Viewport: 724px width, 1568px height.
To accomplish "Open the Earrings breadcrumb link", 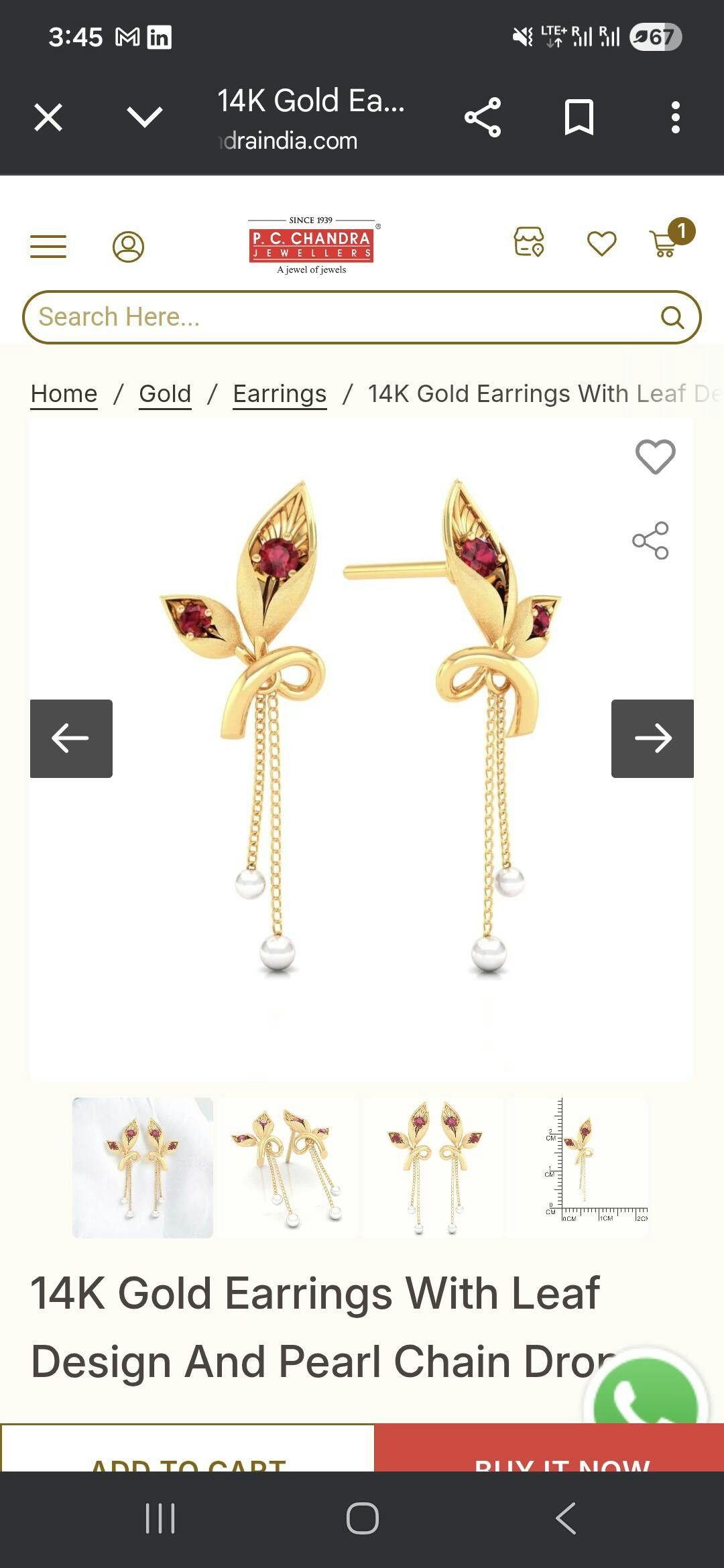I will pos(280,394).
